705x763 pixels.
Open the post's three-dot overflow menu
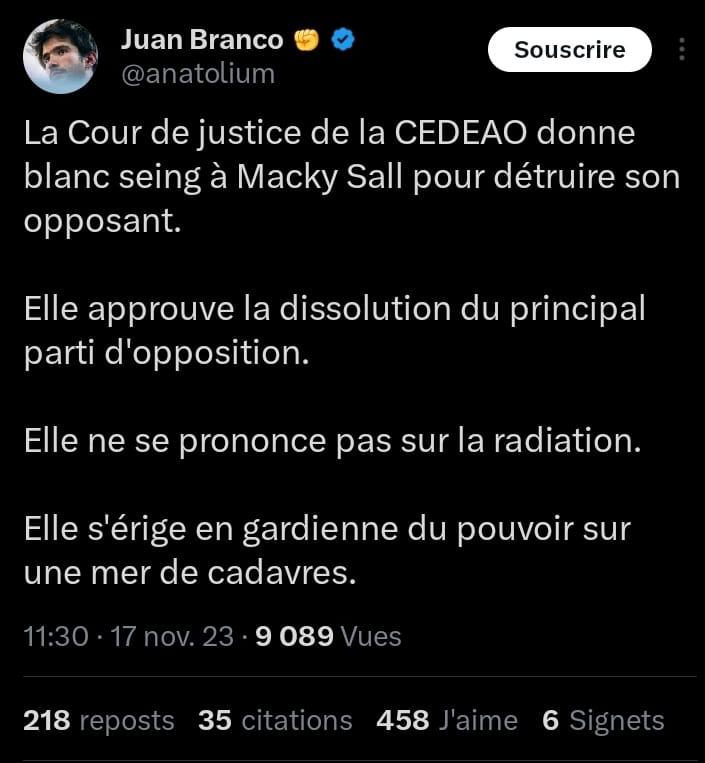coord(682,50)
